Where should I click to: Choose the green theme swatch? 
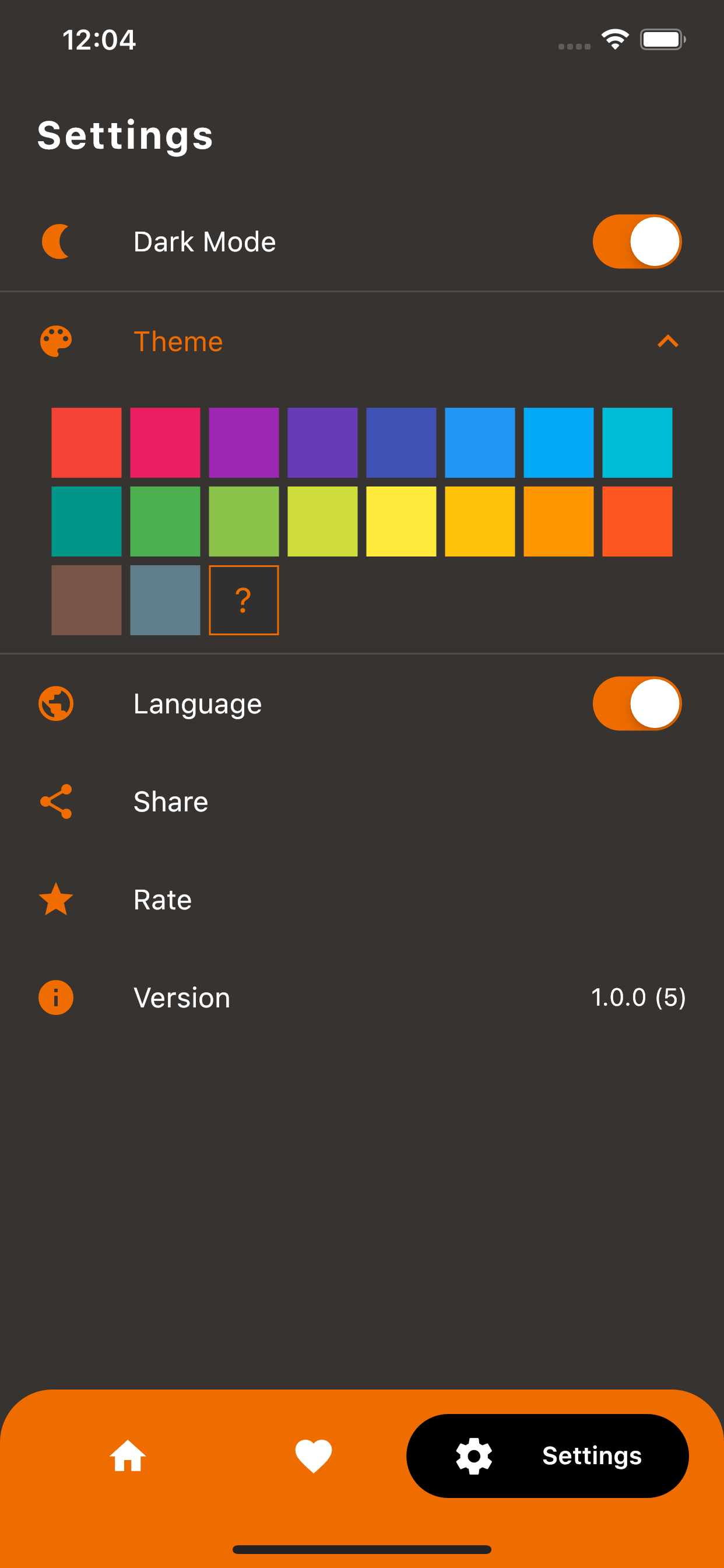pyautogui.click(x=165, y=521)
